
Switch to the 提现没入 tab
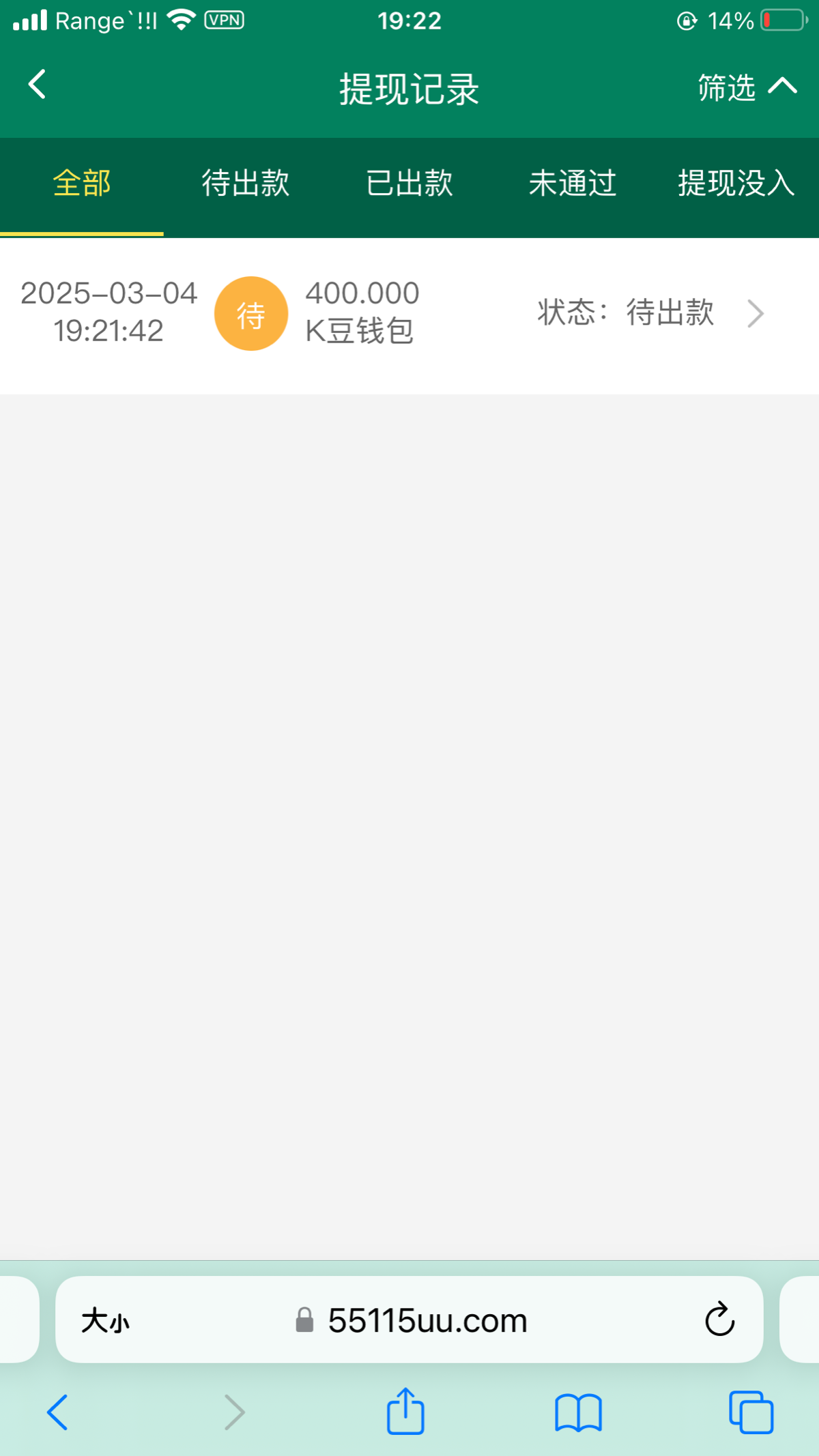pos(736,184)
